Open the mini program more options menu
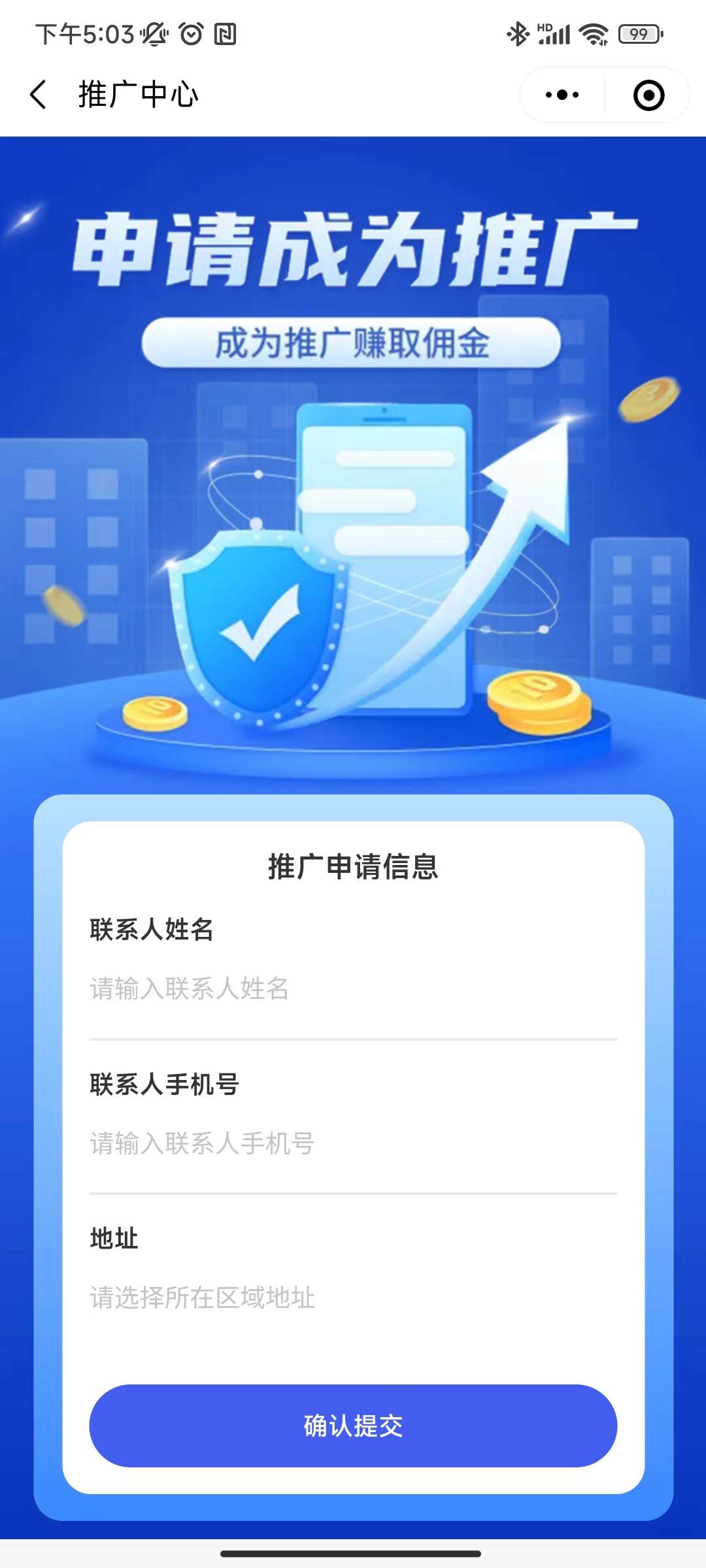Screen dimensions: 706x1568 (x=562, y=95)
